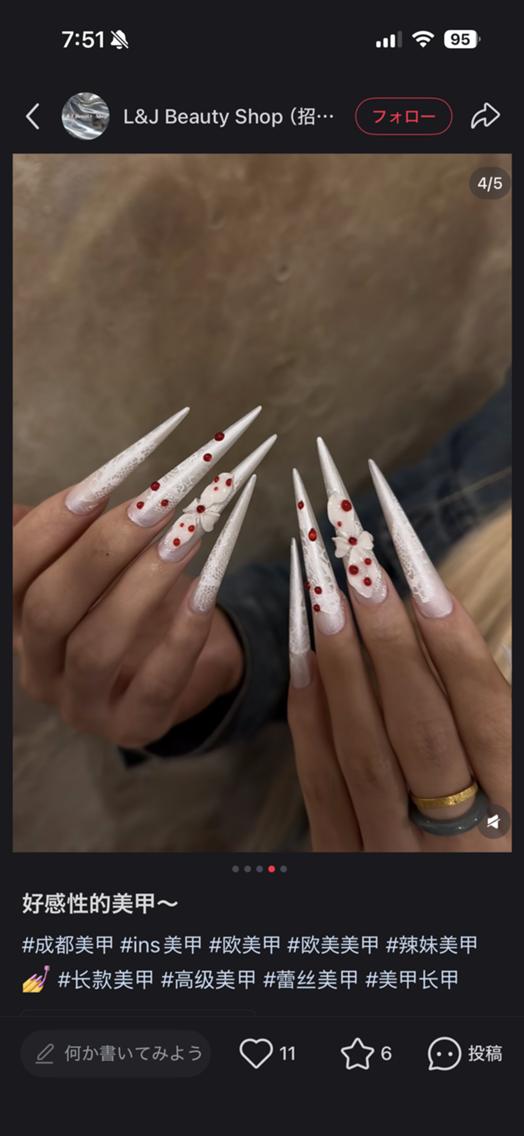
Task: Open the #欧美甲 hashtag
Action: (245, 945)
